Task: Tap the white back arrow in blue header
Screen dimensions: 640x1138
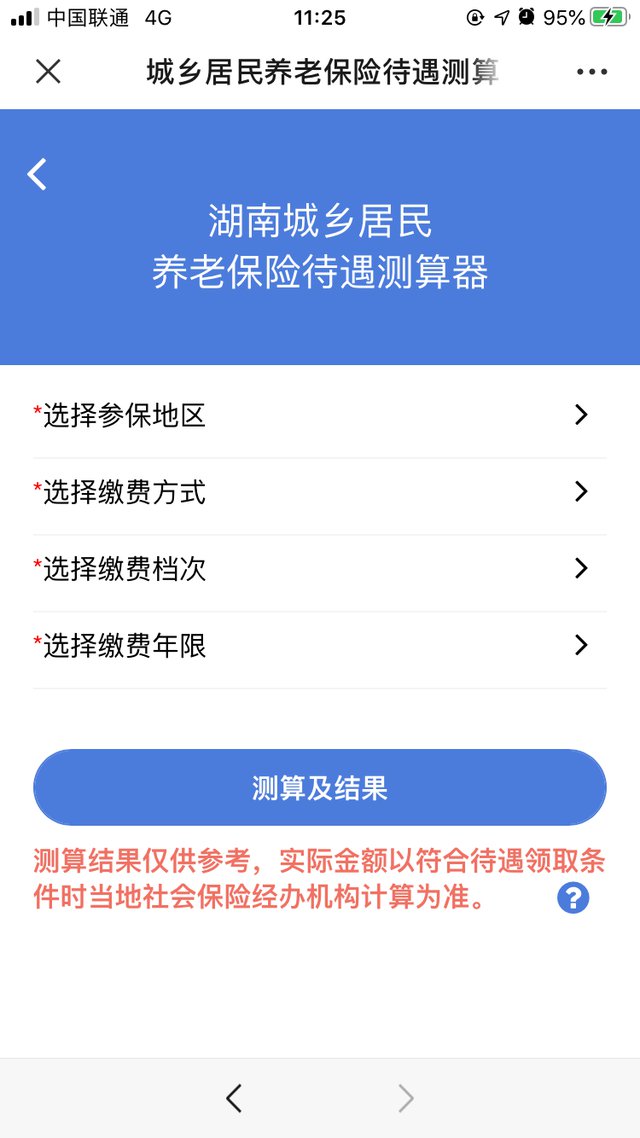Action: point(37,174)
